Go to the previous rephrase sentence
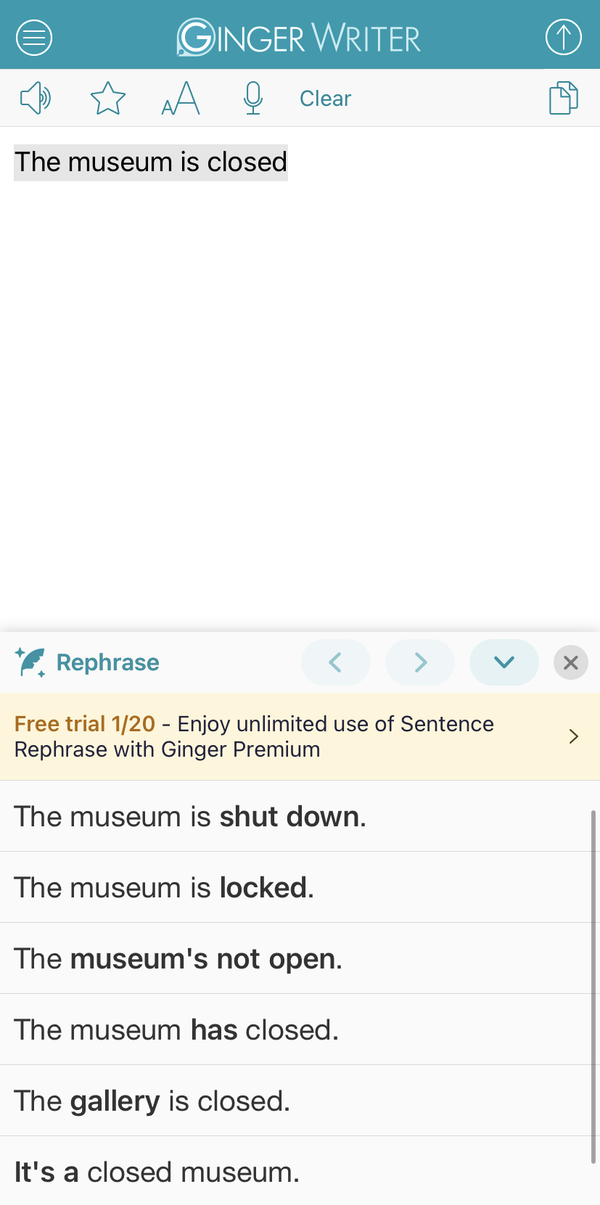This screenshot has width=600, height=1205. (335, 662)
